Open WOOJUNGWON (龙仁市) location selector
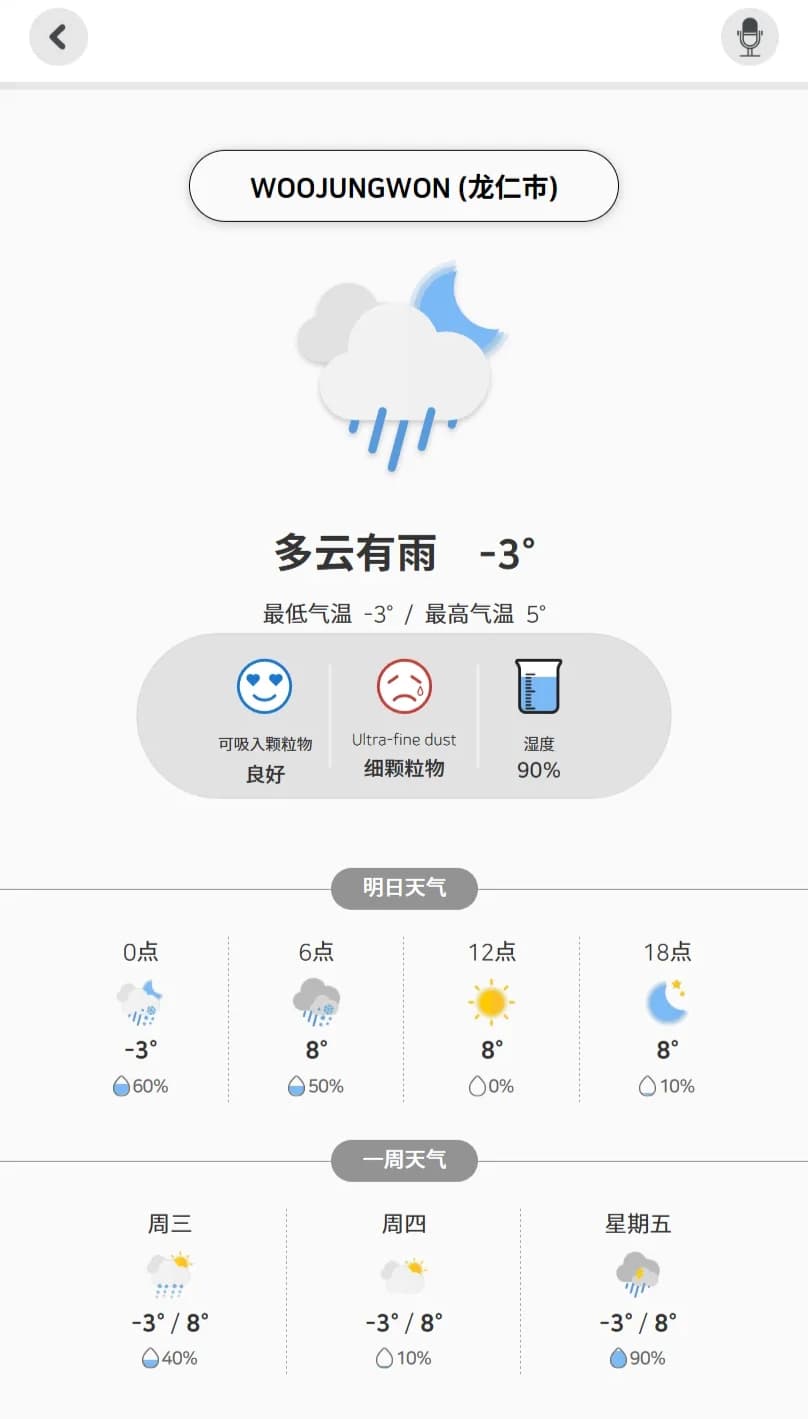 coord(403,186)
